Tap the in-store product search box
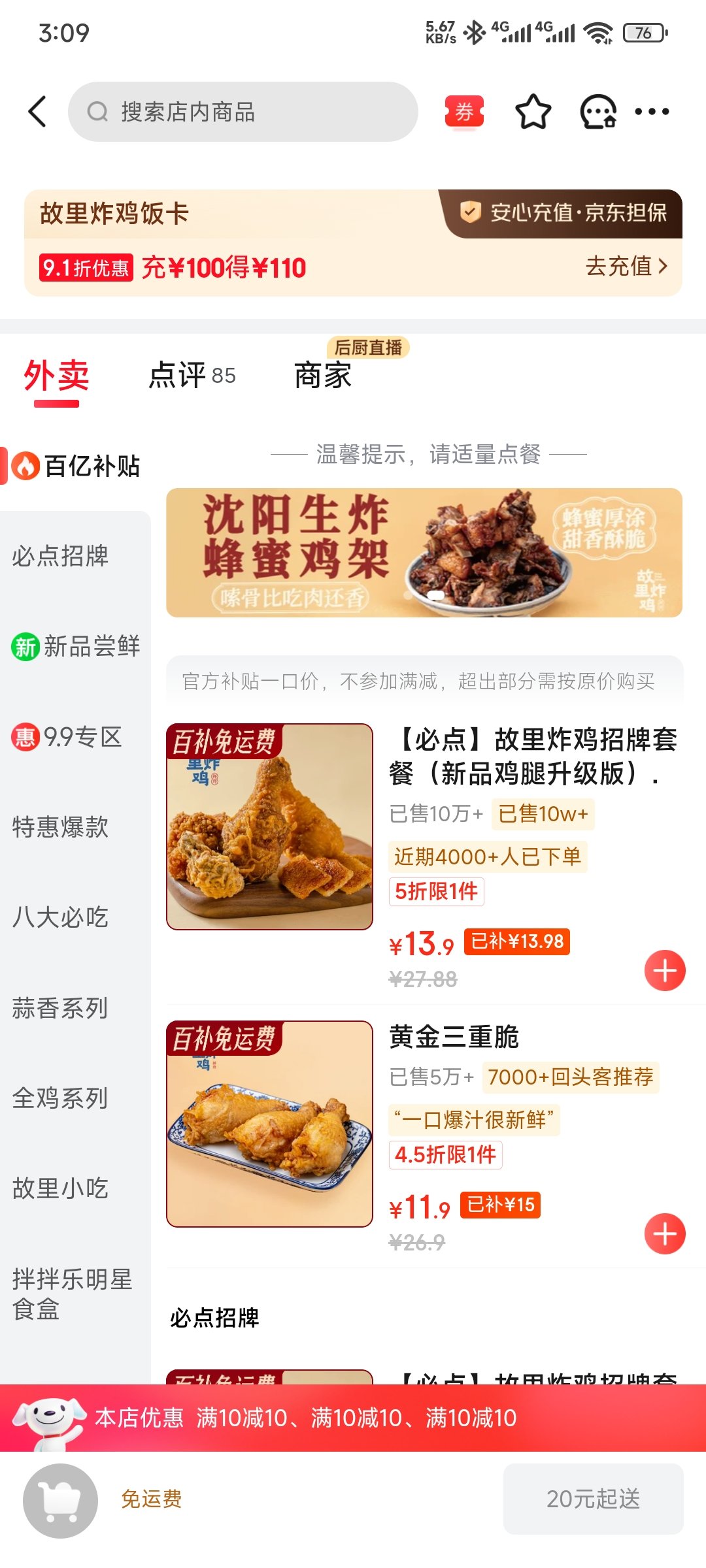This screenshot has width=706, height=1568. point(243,112)
